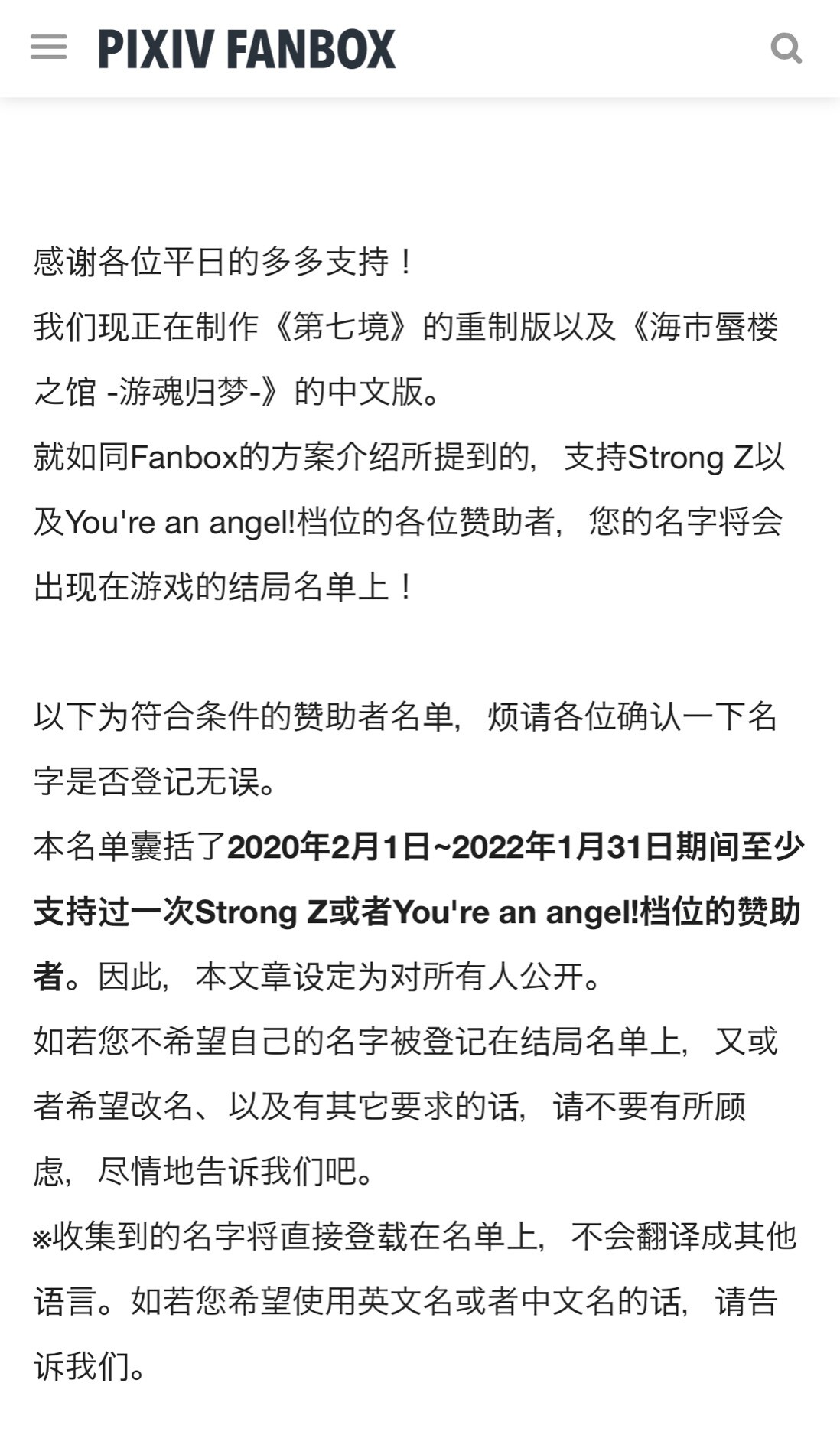The width and height of the screenshot is (840, 1445).
Task: Open the search magnifier icon
Action: tap(786, 48)
